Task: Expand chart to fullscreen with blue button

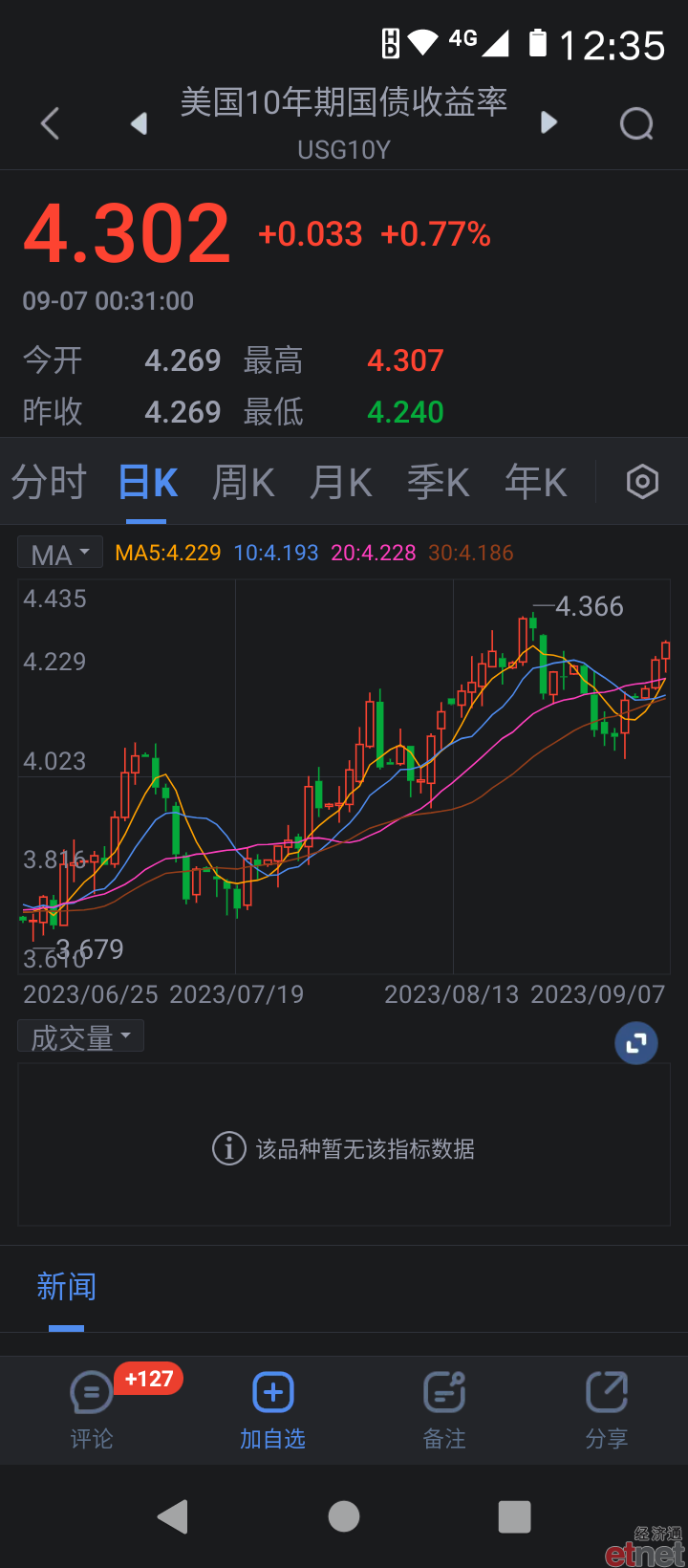Action: pos(636,1043)
